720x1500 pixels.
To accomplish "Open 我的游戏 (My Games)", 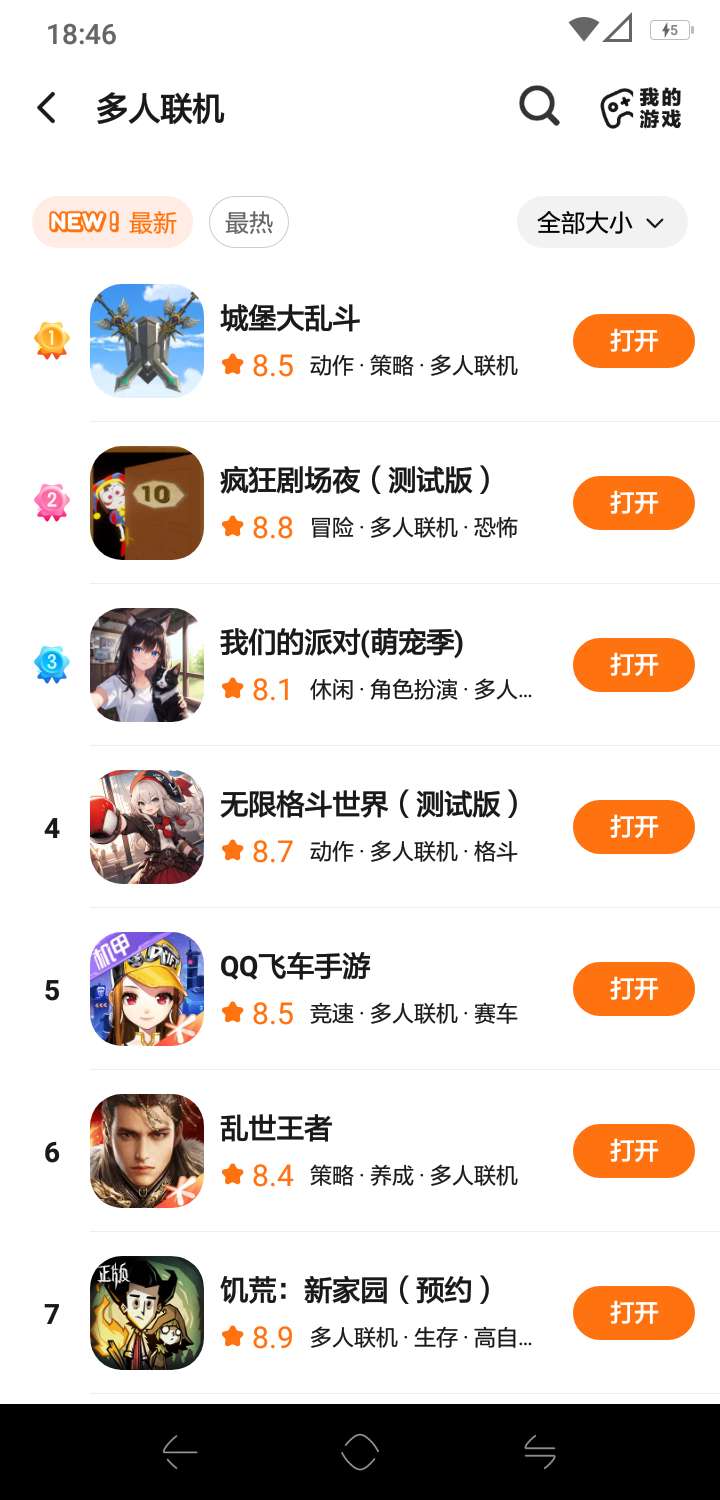I will tap(641, 108).
